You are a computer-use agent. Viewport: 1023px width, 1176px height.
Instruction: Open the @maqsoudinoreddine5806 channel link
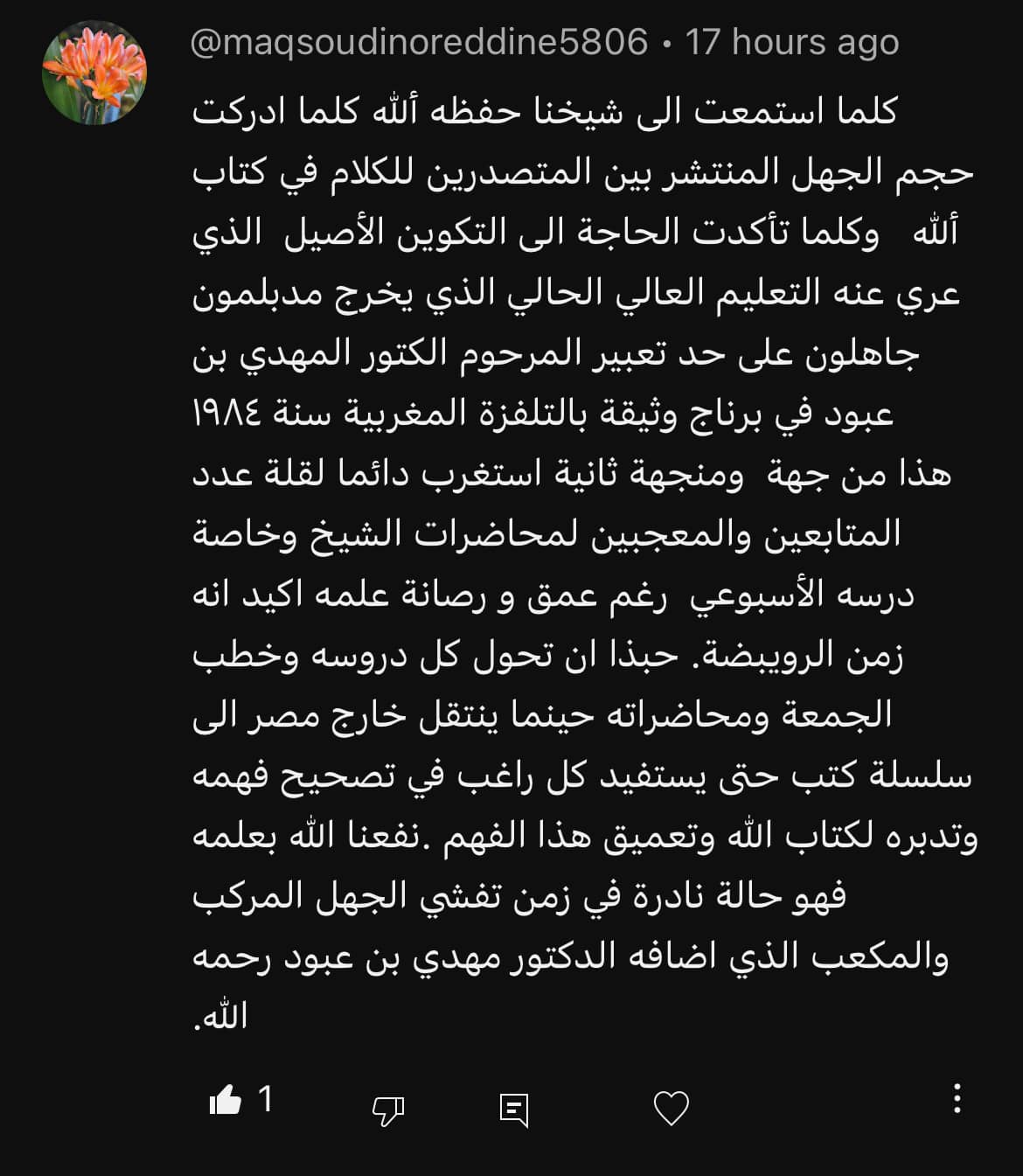[419, 42]
